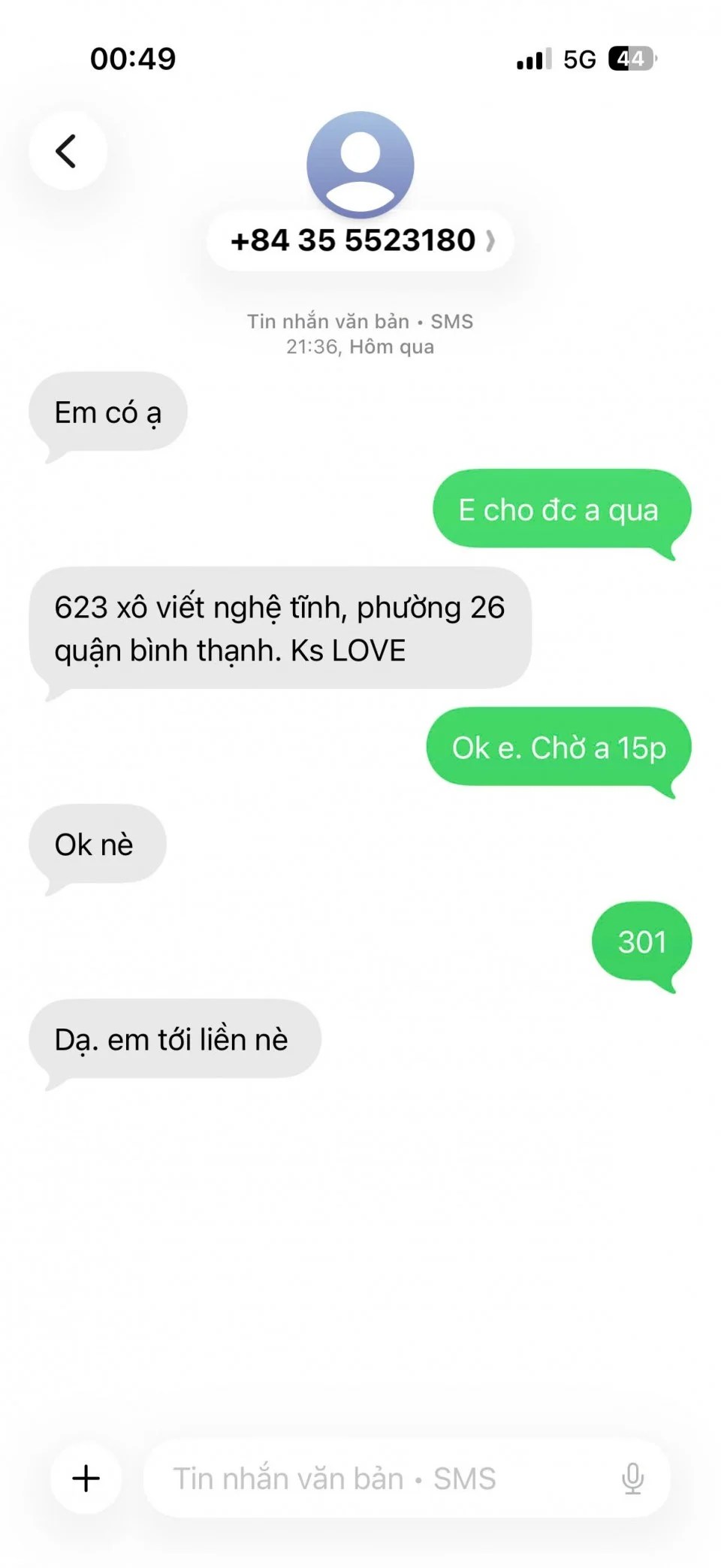Focus the Tin nhắn văn bản SMS field

point(376,1479)
